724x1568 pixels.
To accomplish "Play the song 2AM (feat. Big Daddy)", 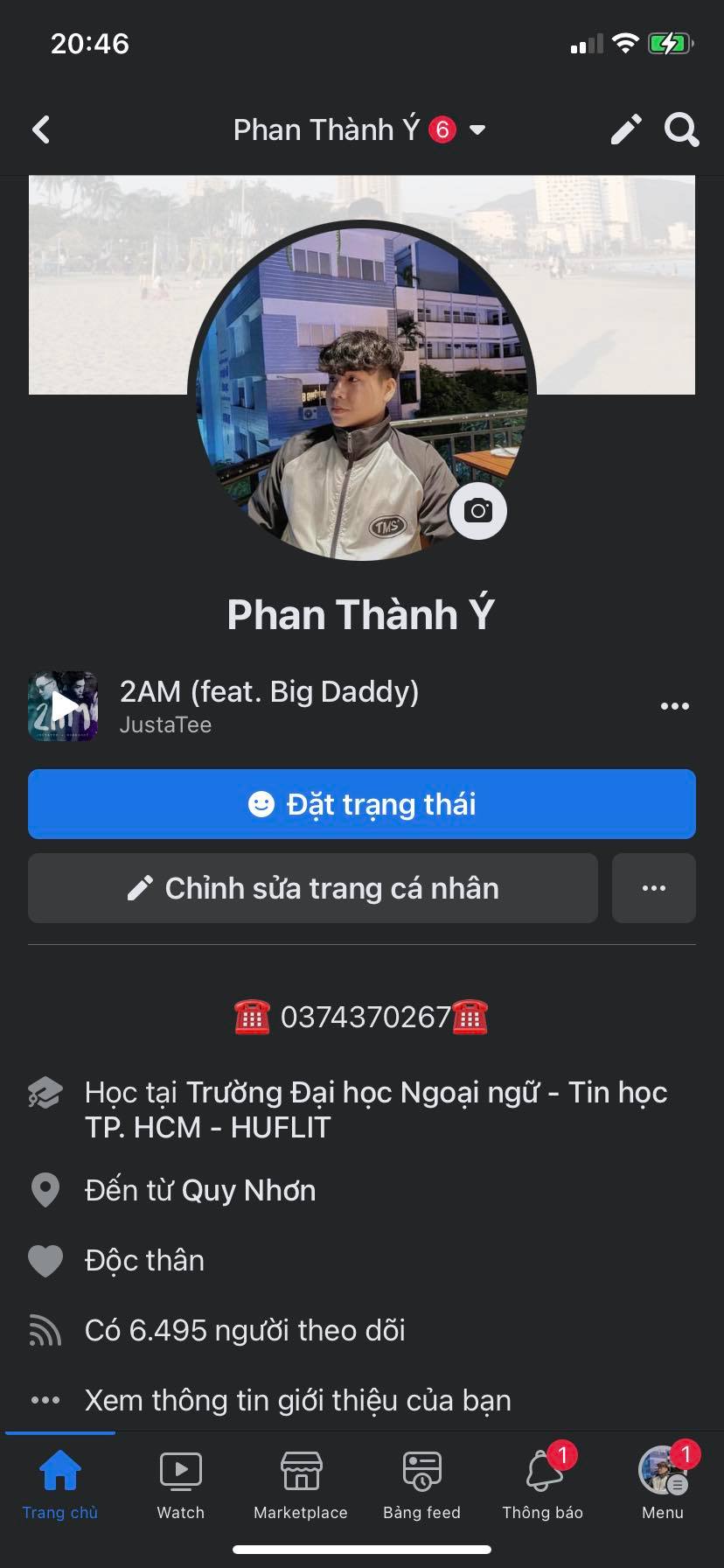I will pyautogui.click(x=63, y=706).
